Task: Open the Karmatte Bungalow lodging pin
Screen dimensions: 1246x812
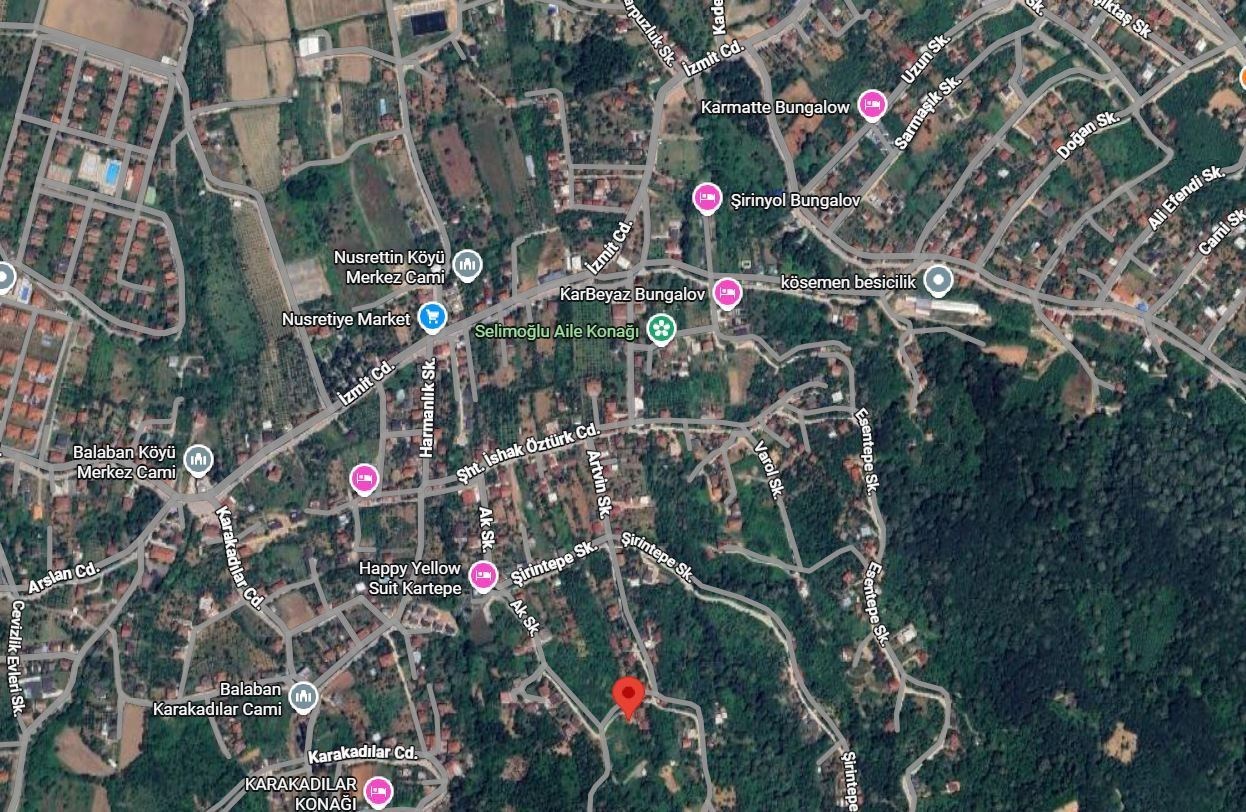Action: [x=873, y=106]
